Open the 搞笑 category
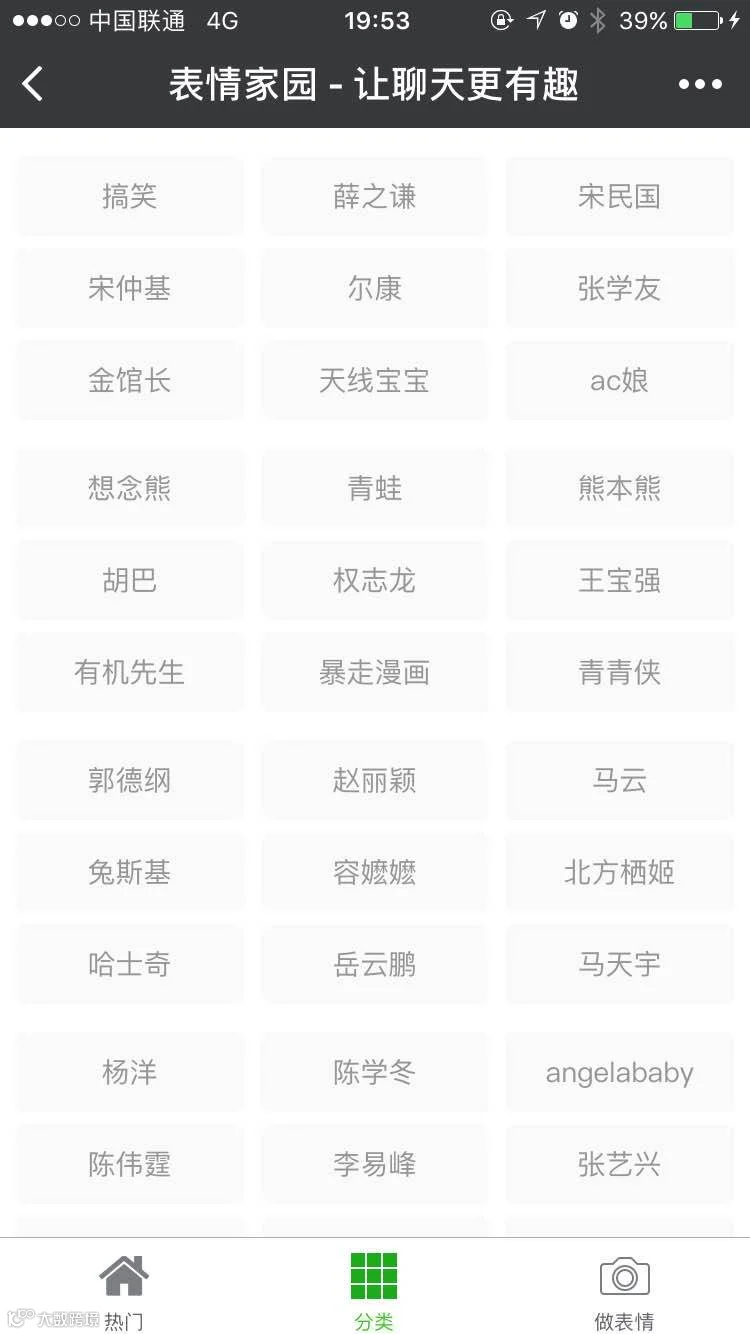The image size is (750, 1334). 130,196
